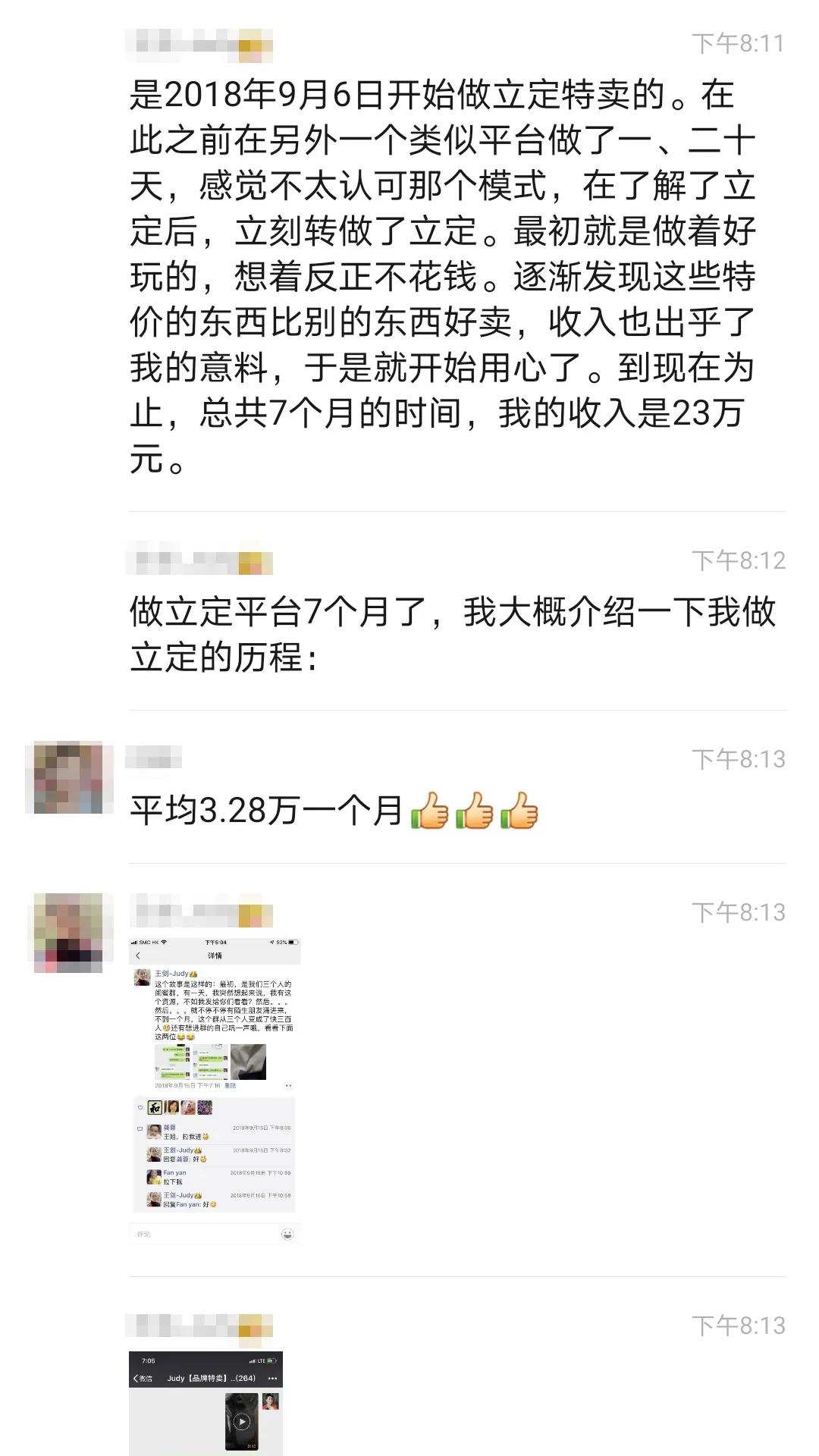Tap the Wi-Fi icon in the SMC HK status bar
Image resolution: width=819 pixels, height=1456 pixels.
click(166, 941)
